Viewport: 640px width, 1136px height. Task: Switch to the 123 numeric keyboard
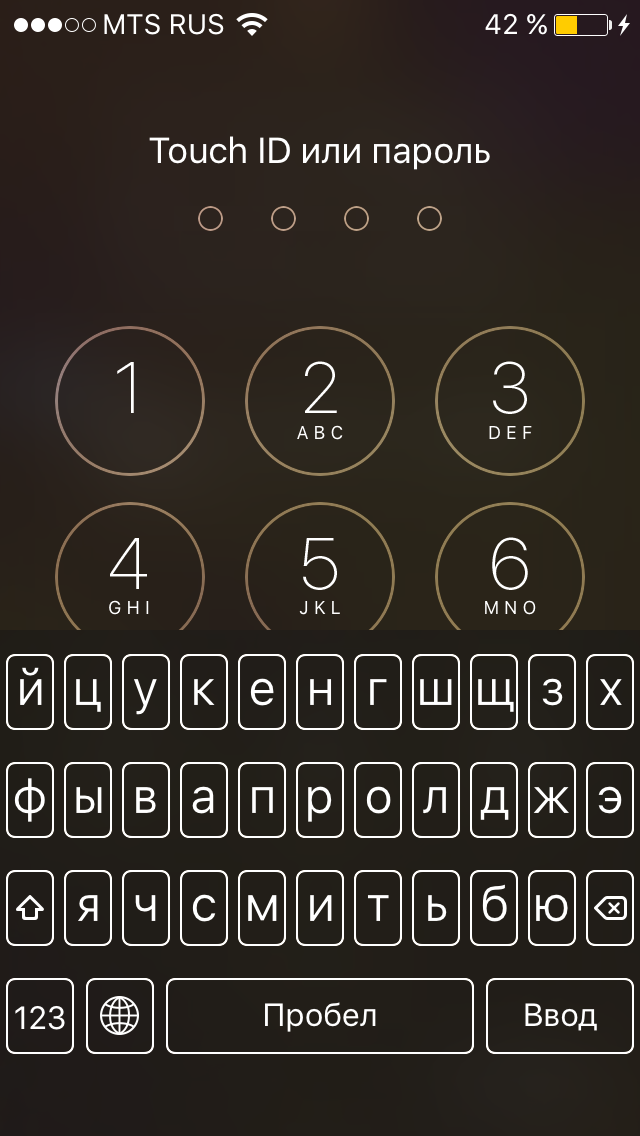coord(40,1016)
